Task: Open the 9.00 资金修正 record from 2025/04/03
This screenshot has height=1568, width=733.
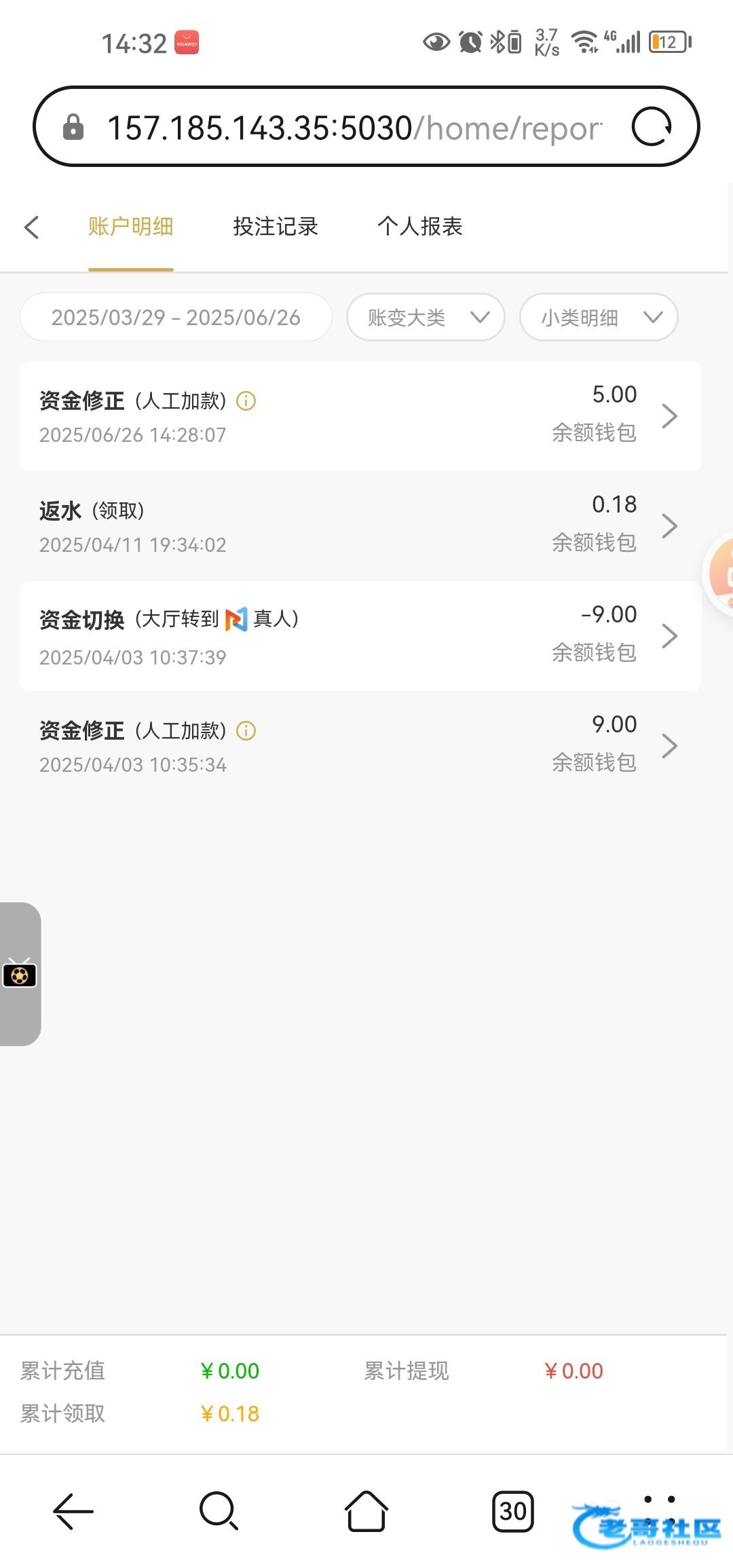Action: [360, 746]
